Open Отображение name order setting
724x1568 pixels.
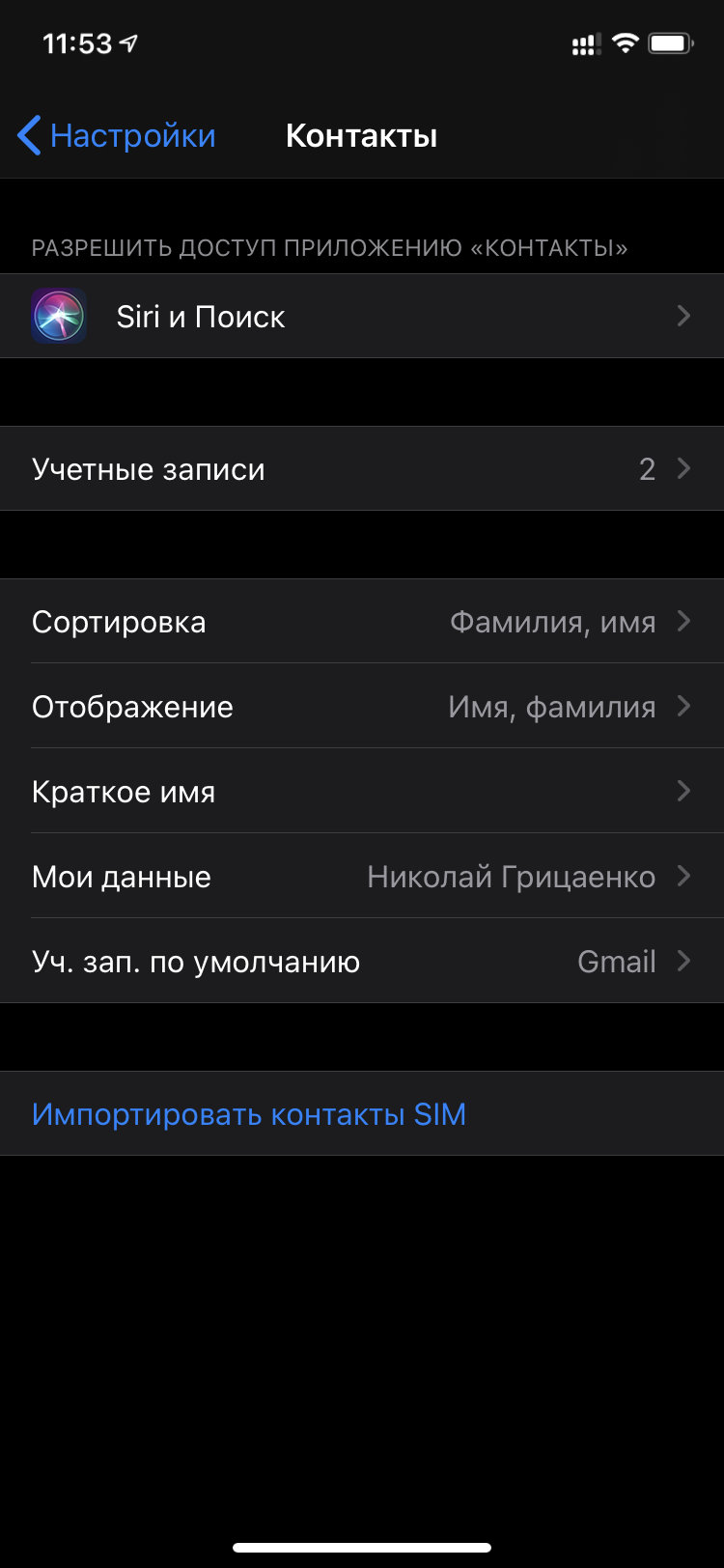362,707
